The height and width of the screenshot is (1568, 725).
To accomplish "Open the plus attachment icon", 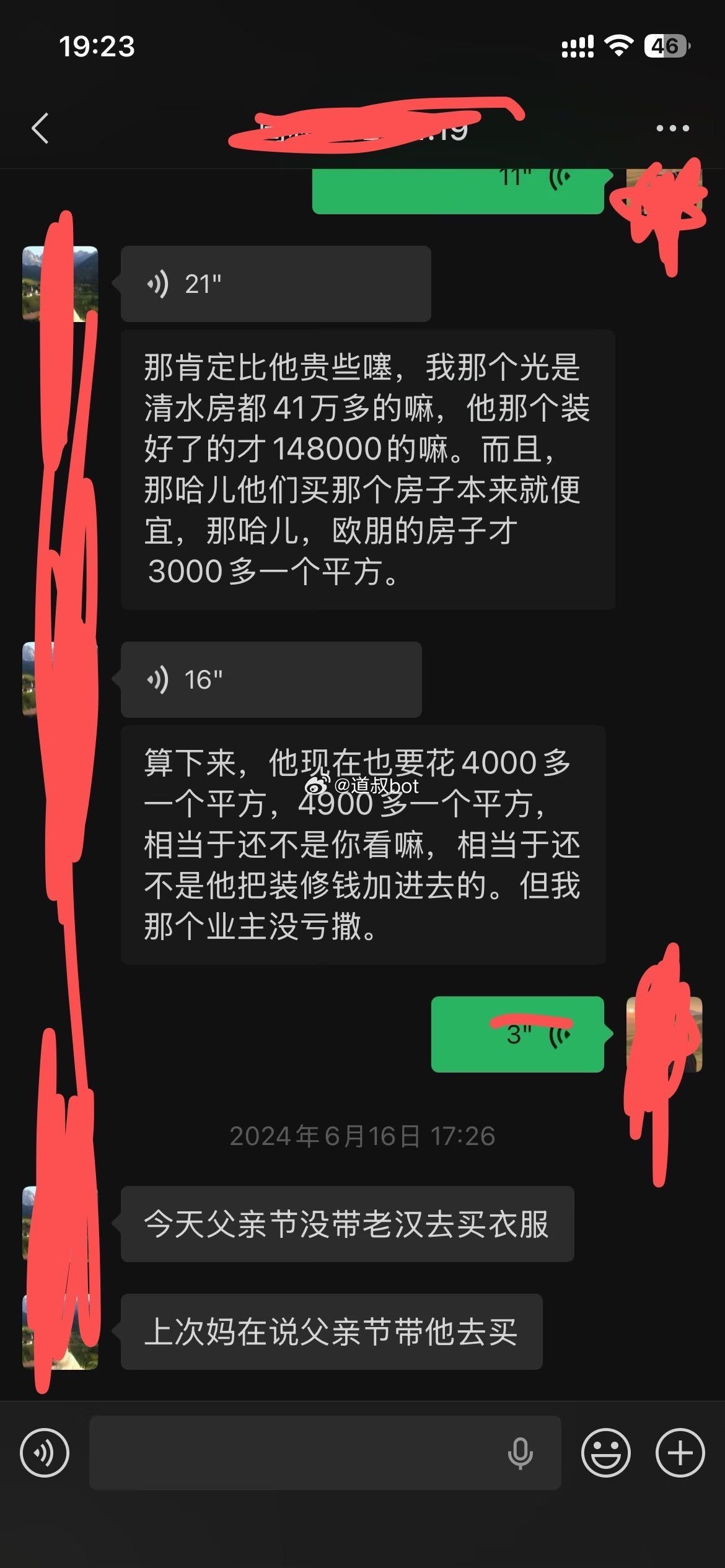I will (679, 1453).
